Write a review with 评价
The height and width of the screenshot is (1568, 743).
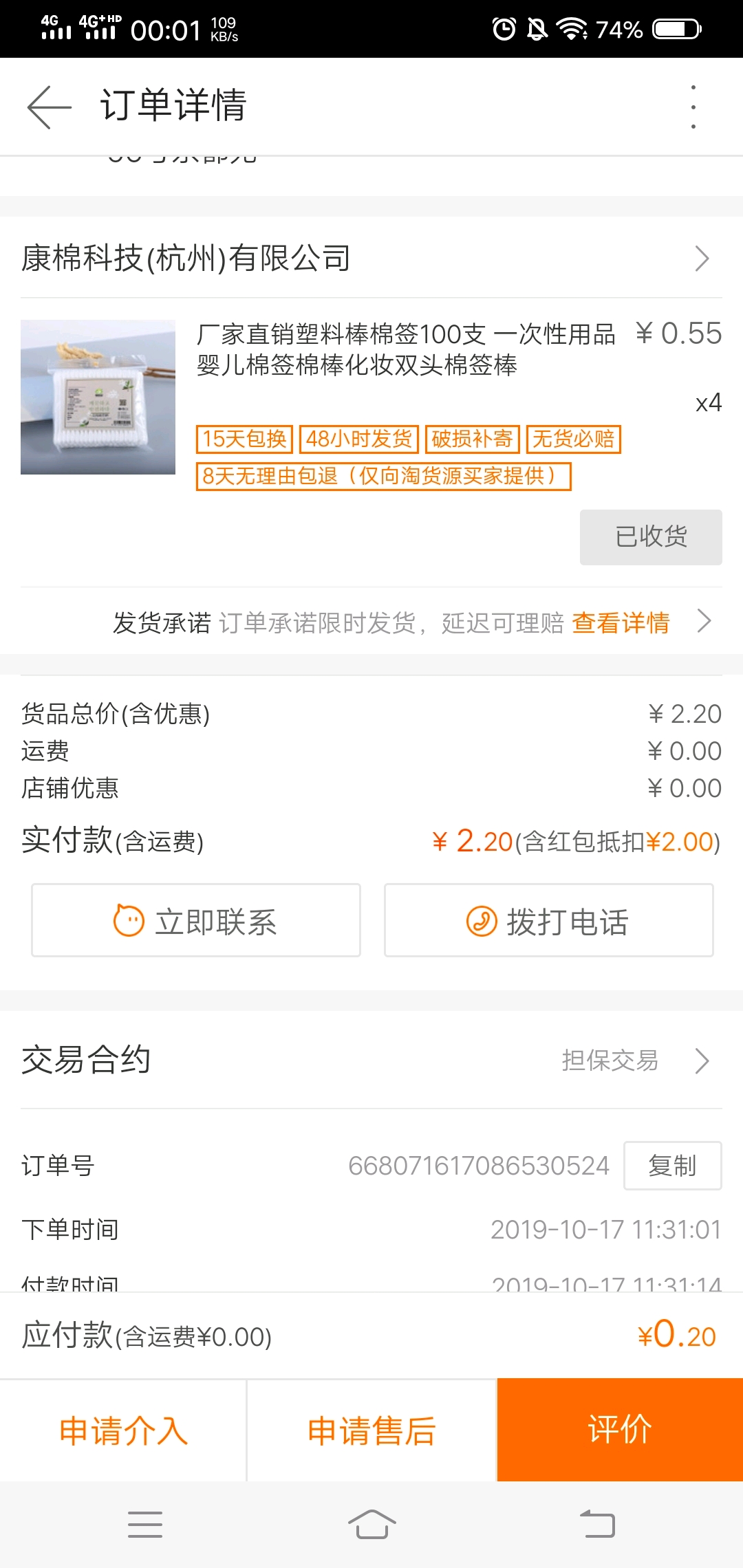620,1430
